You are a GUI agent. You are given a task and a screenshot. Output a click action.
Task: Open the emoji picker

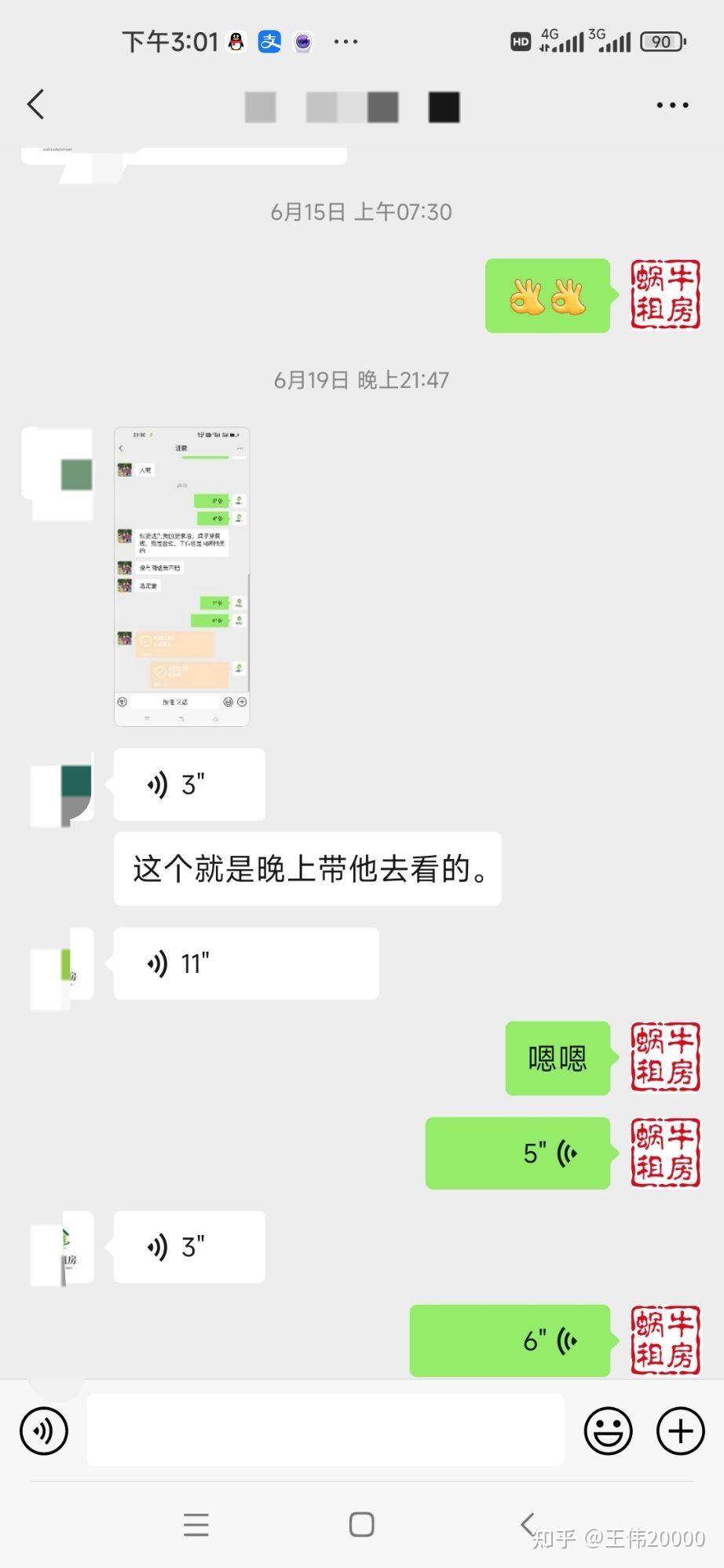click(x=608, y=1431)
